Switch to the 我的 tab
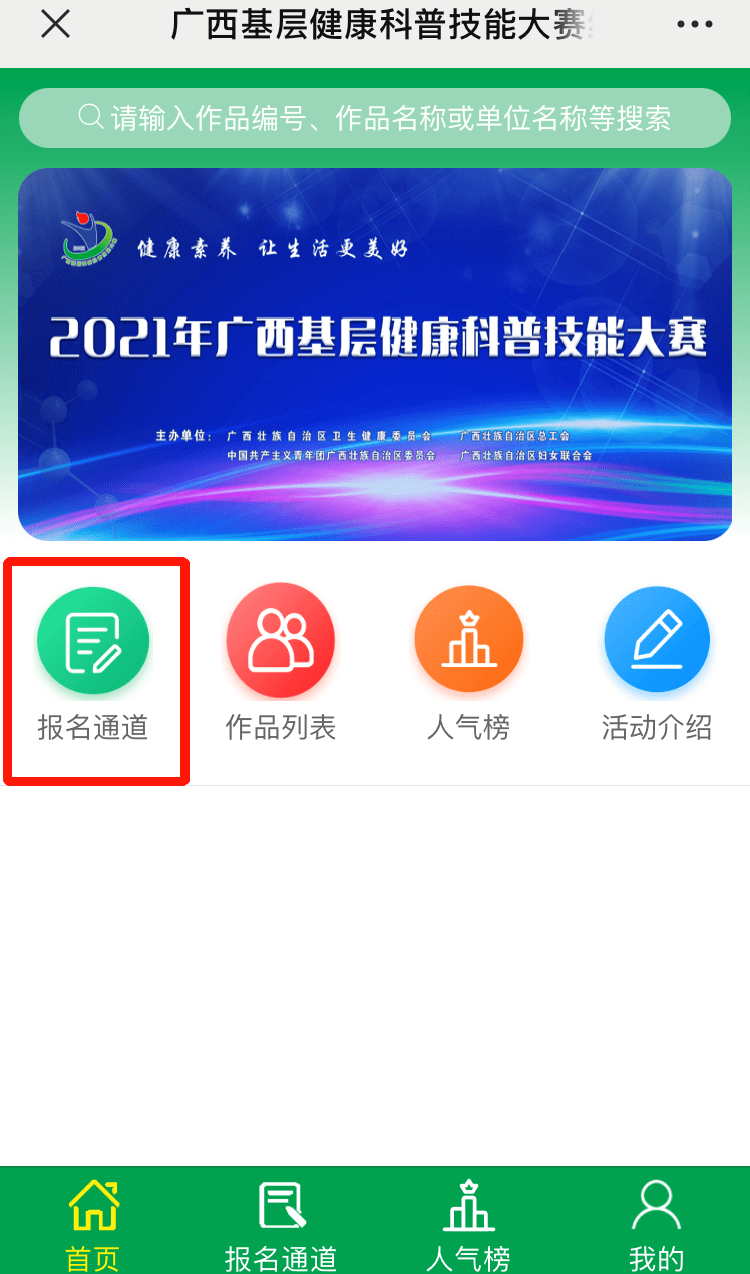This screenshot has height=1274, width=750. 656,1224
